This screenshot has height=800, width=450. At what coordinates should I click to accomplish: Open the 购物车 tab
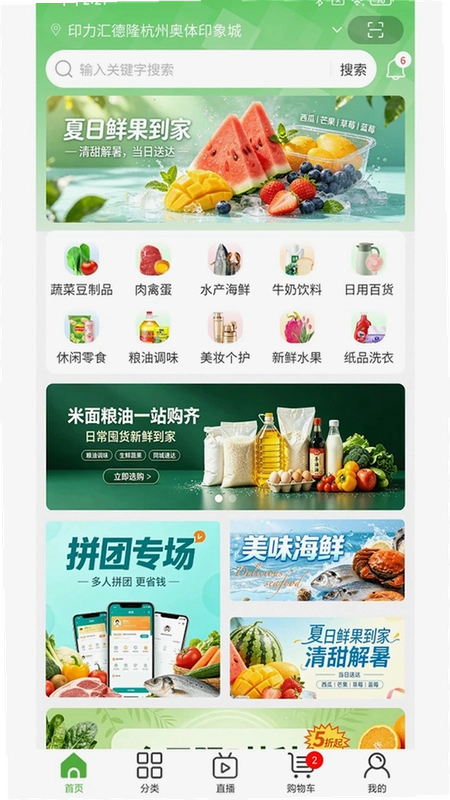coord(302,772)
